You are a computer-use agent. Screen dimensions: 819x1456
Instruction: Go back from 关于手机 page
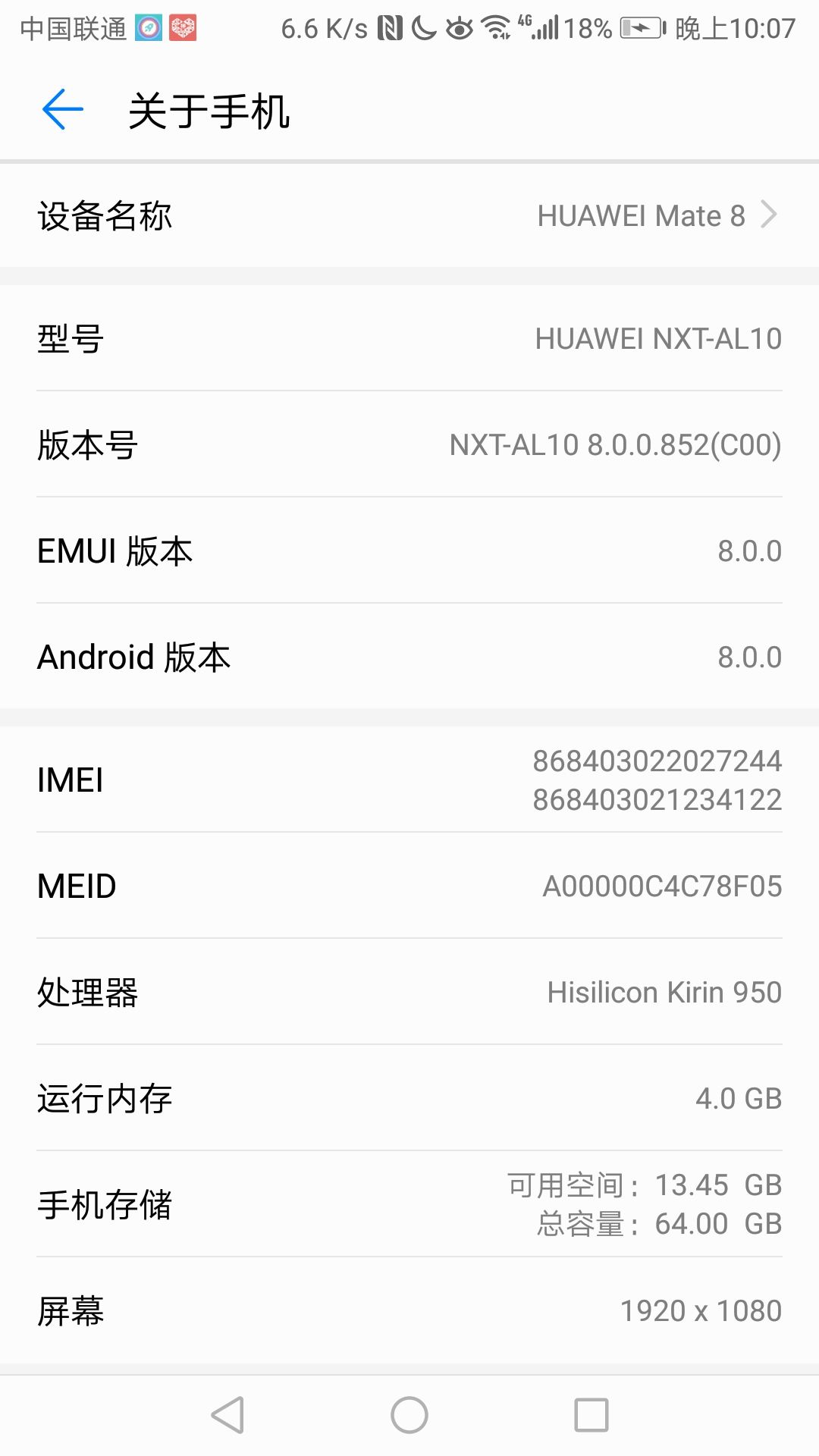[63, 110]
